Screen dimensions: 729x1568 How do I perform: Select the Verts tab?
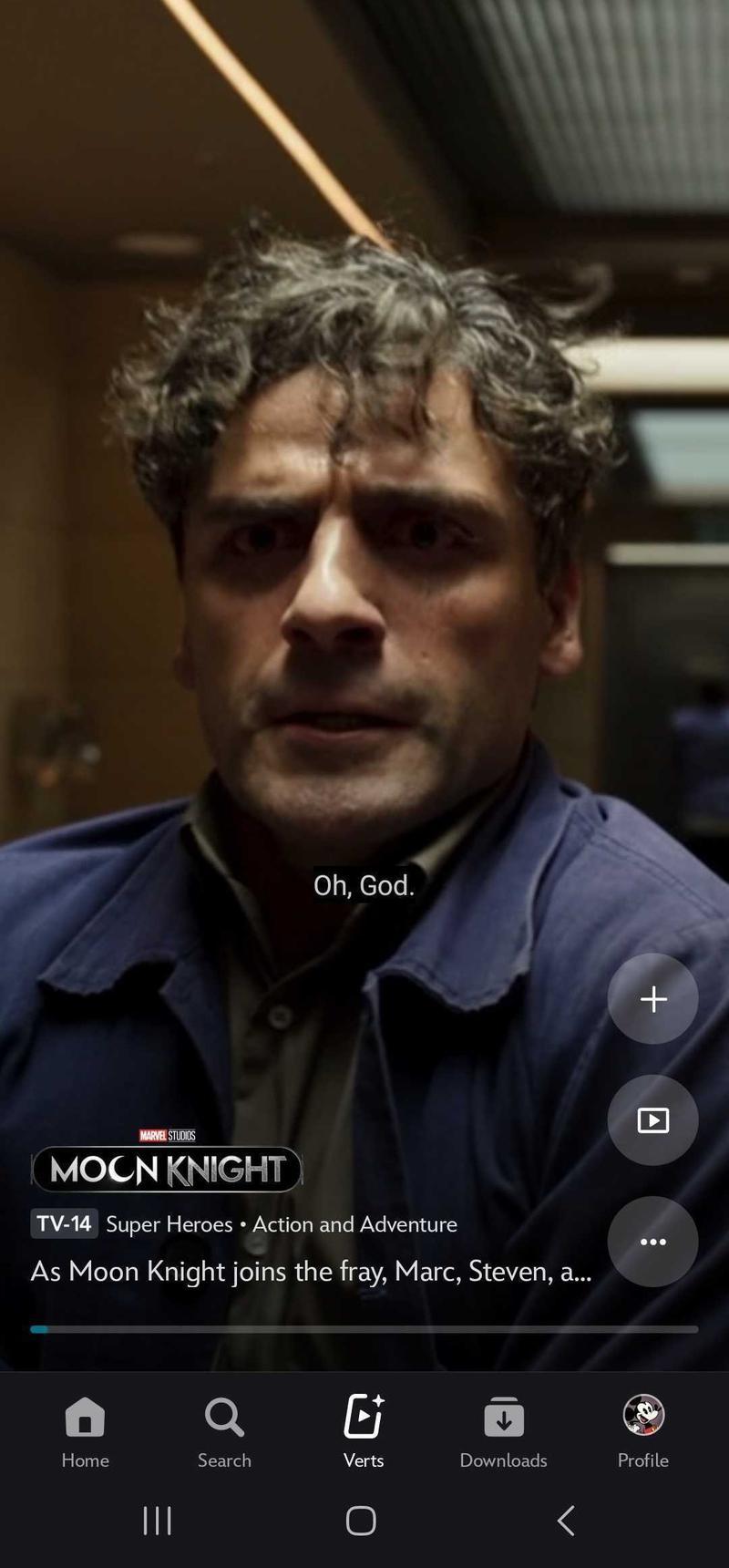[x=364, y=1432]
